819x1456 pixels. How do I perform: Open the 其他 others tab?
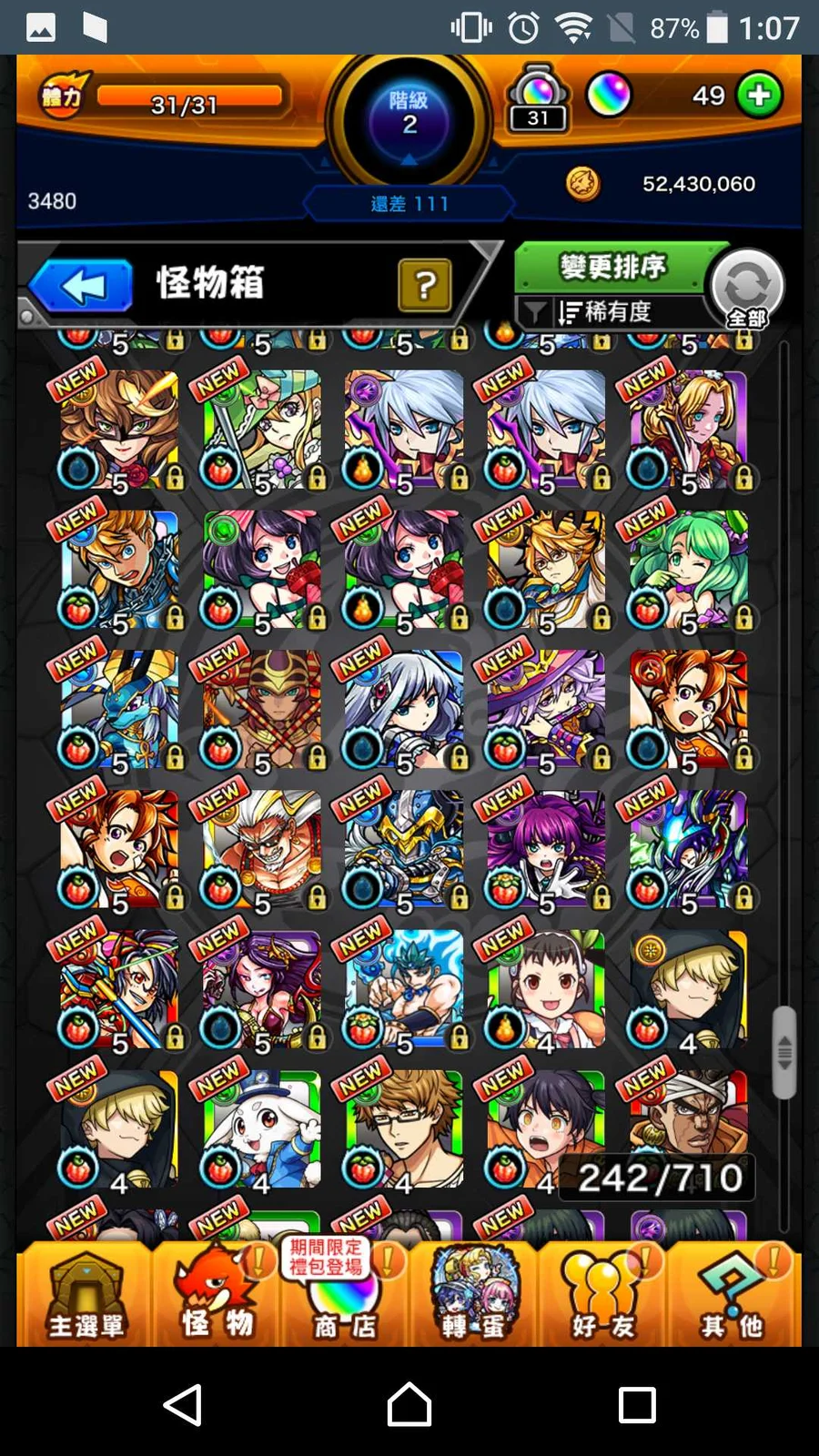click(x=733, y=1294)
